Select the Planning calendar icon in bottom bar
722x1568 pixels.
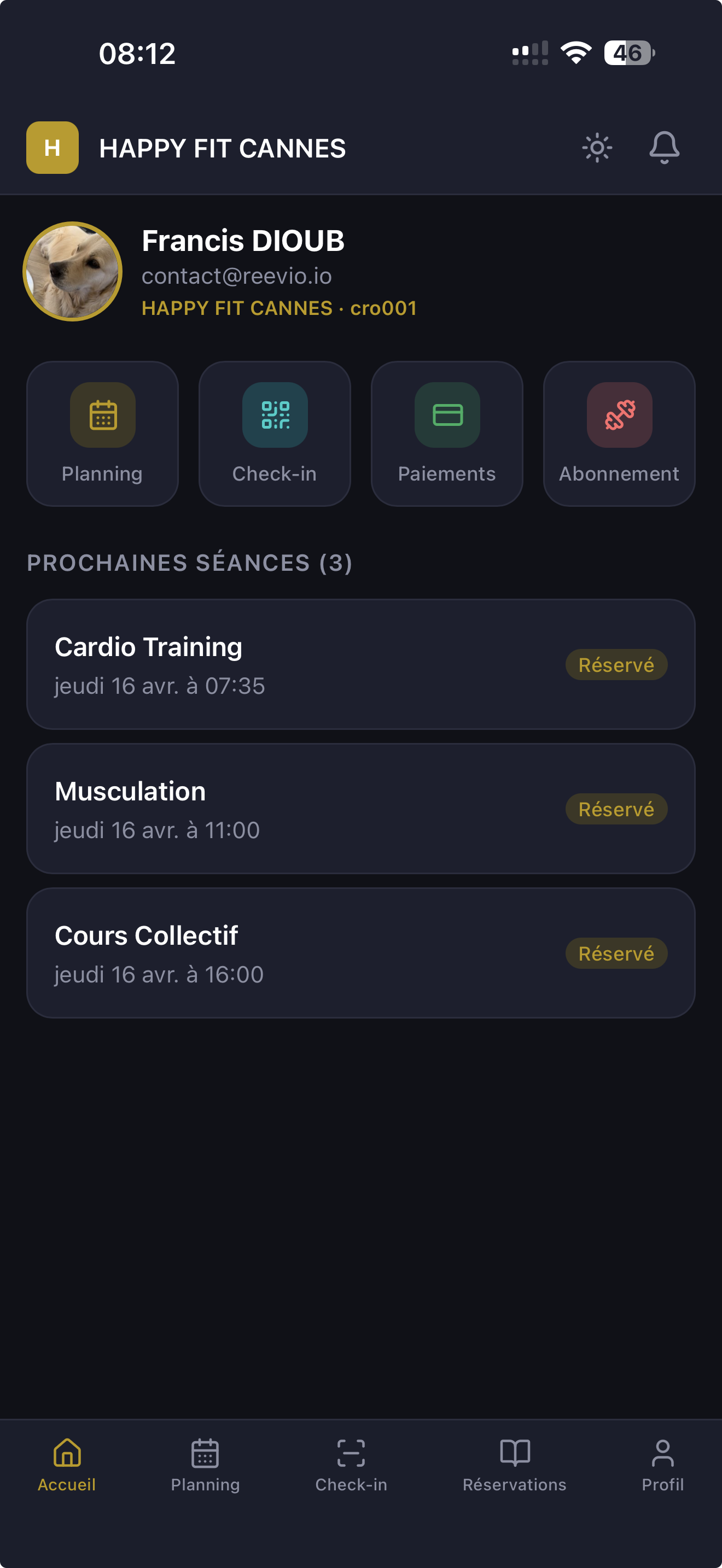pyautogui.click(x=205, y=1453)
